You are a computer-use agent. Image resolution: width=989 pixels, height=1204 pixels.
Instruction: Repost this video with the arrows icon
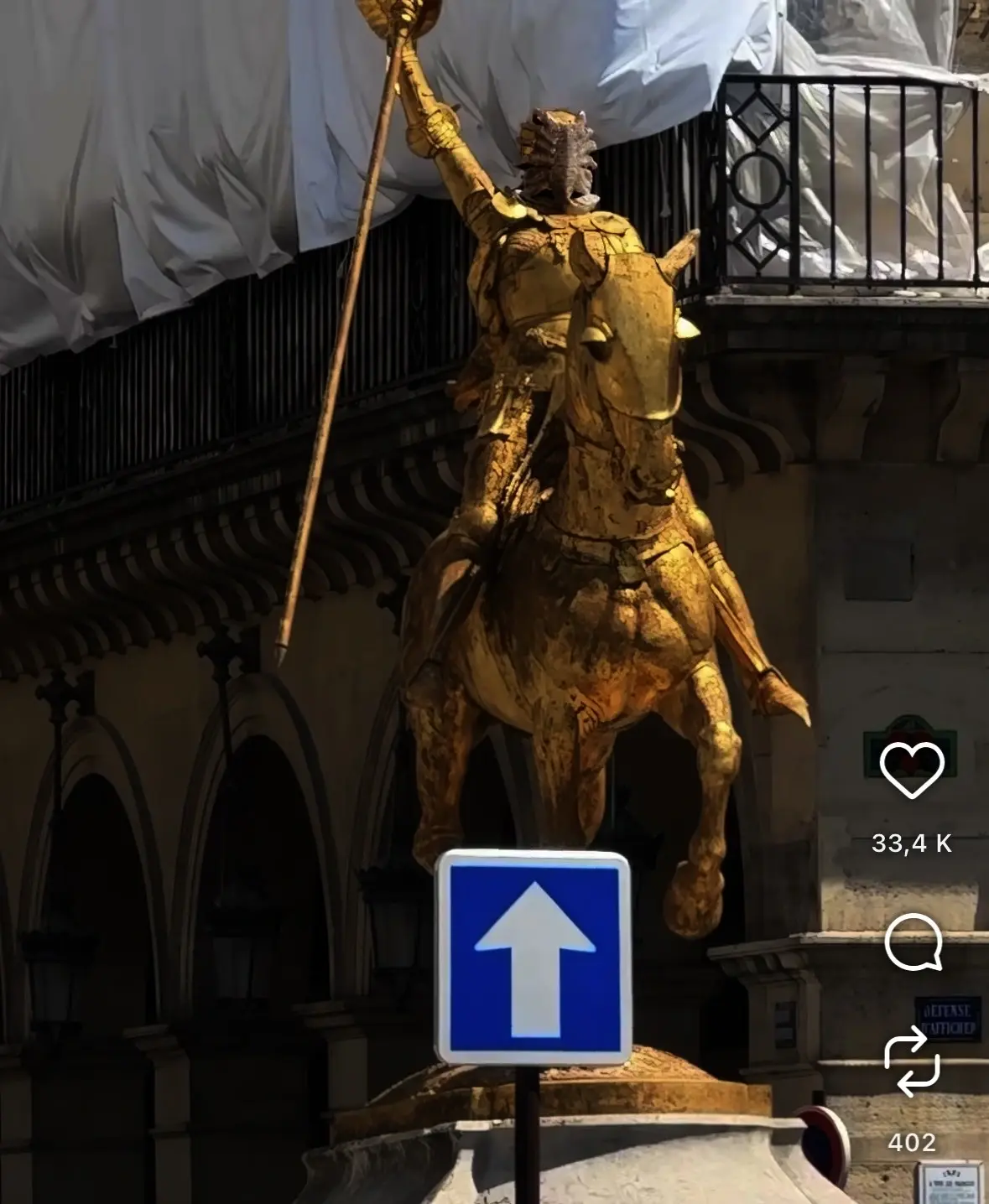point(912,1061)
